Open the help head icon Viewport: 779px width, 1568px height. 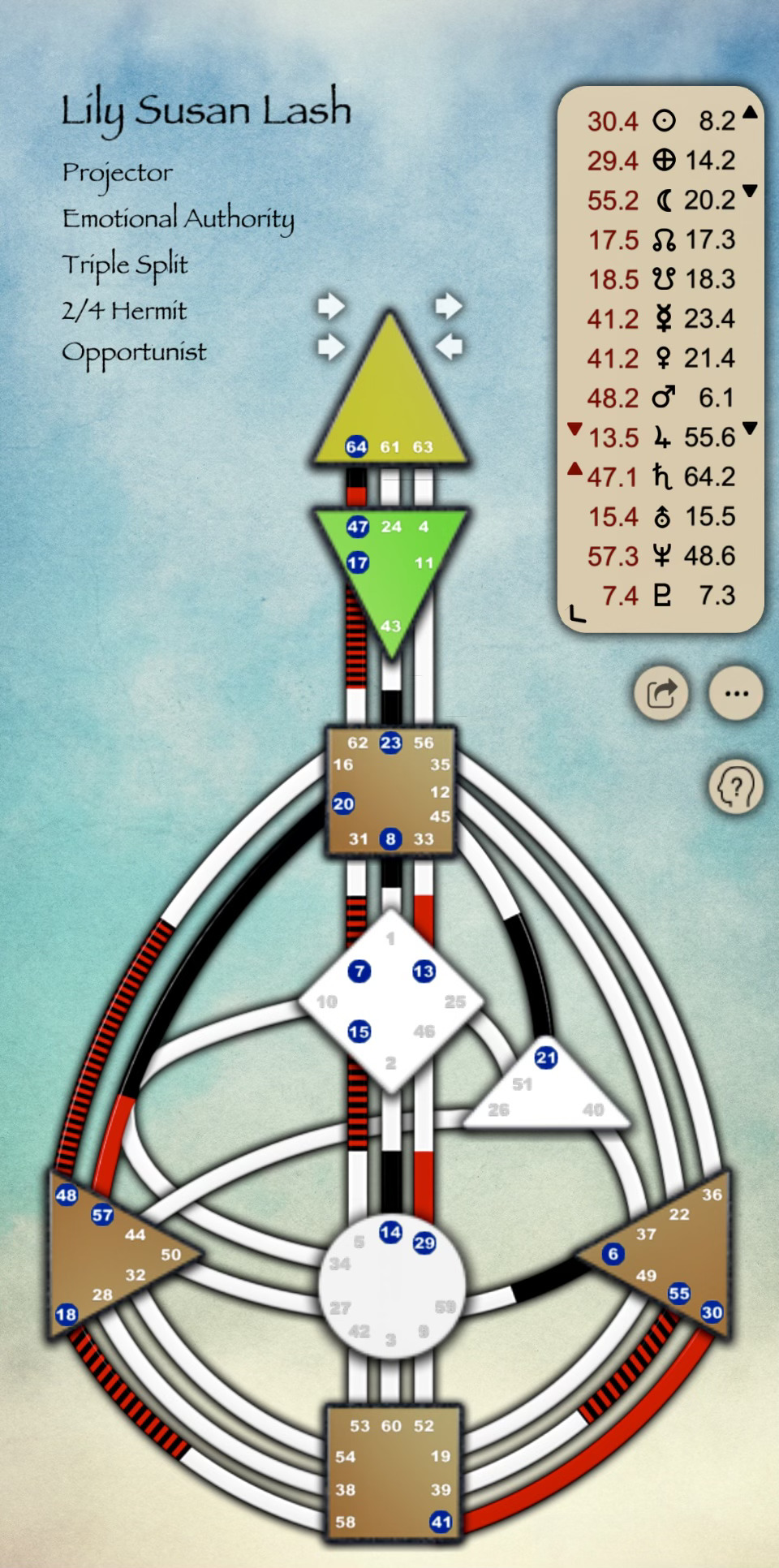[736, 786]
